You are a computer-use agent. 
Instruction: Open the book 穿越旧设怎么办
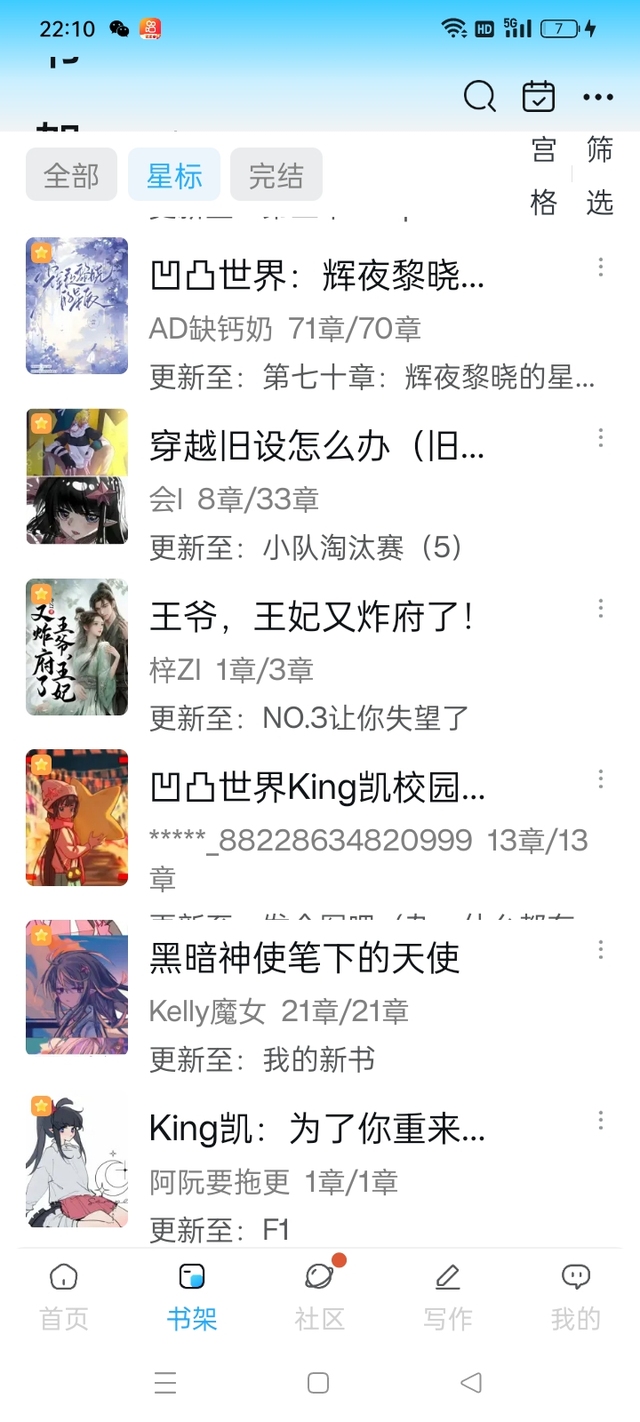coord(318,446)
